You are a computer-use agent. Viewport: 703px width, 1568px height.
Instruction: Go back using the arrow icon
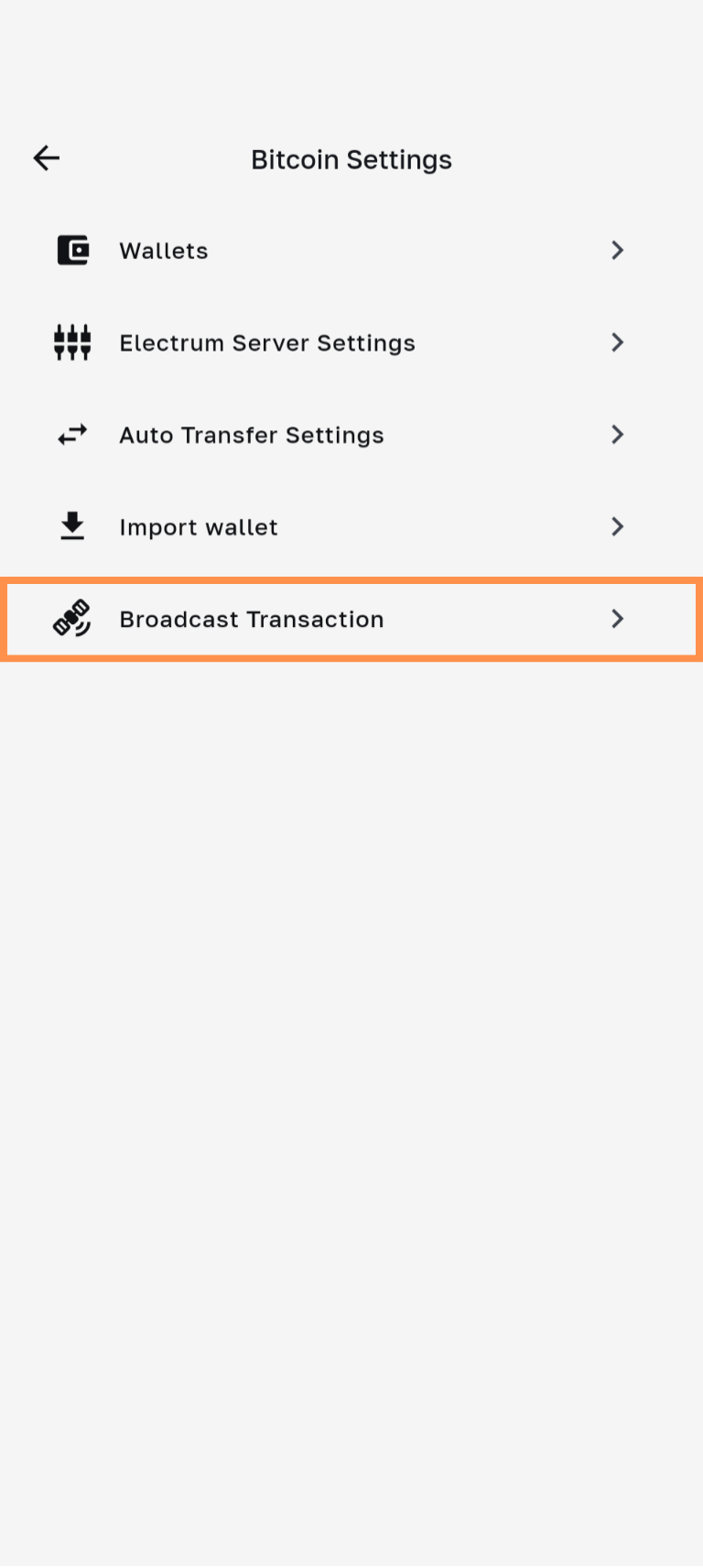(x=46, y=158)
